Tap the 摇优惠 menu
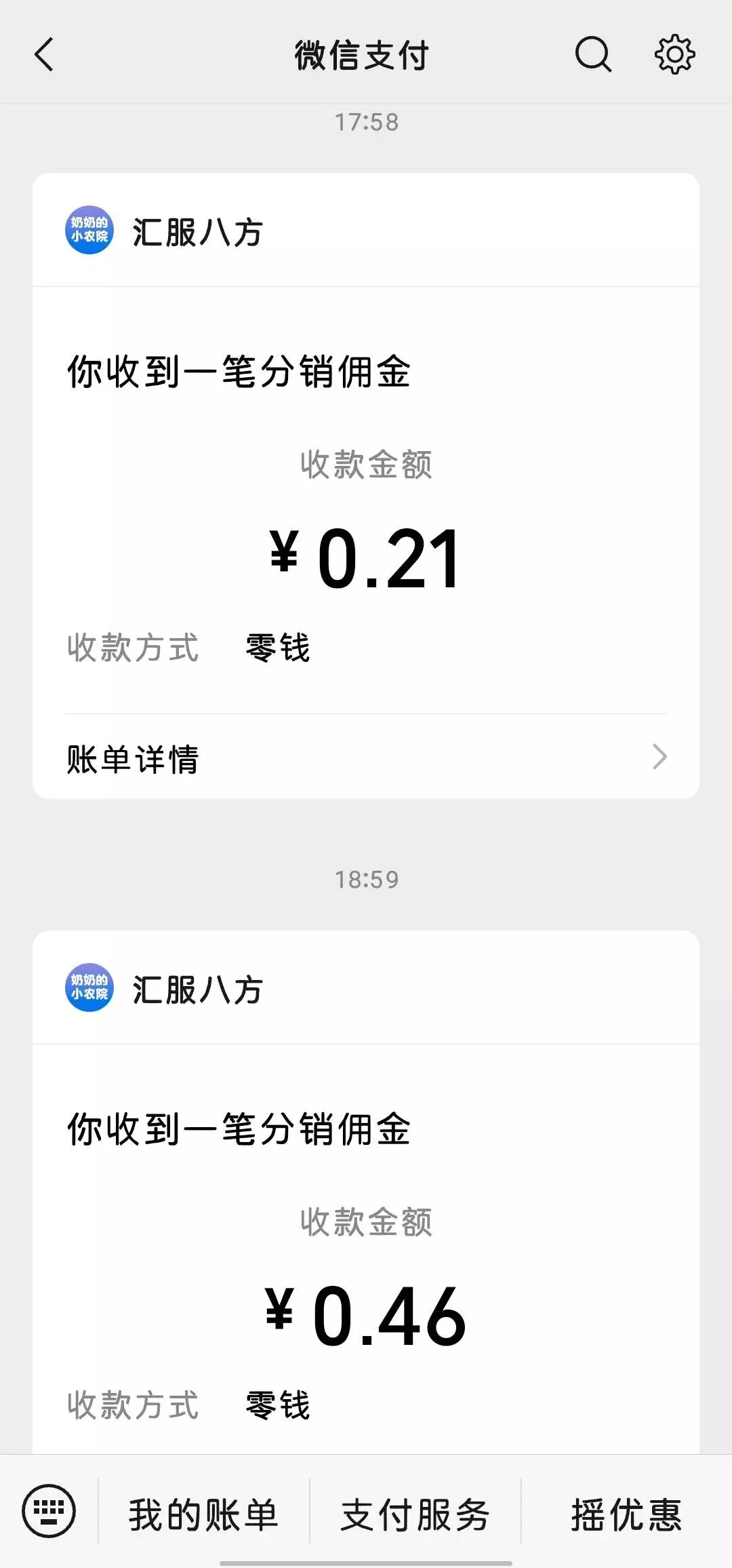Image resolution: width=732 pixels, height=1568 pixels. tap(626, 1514)
